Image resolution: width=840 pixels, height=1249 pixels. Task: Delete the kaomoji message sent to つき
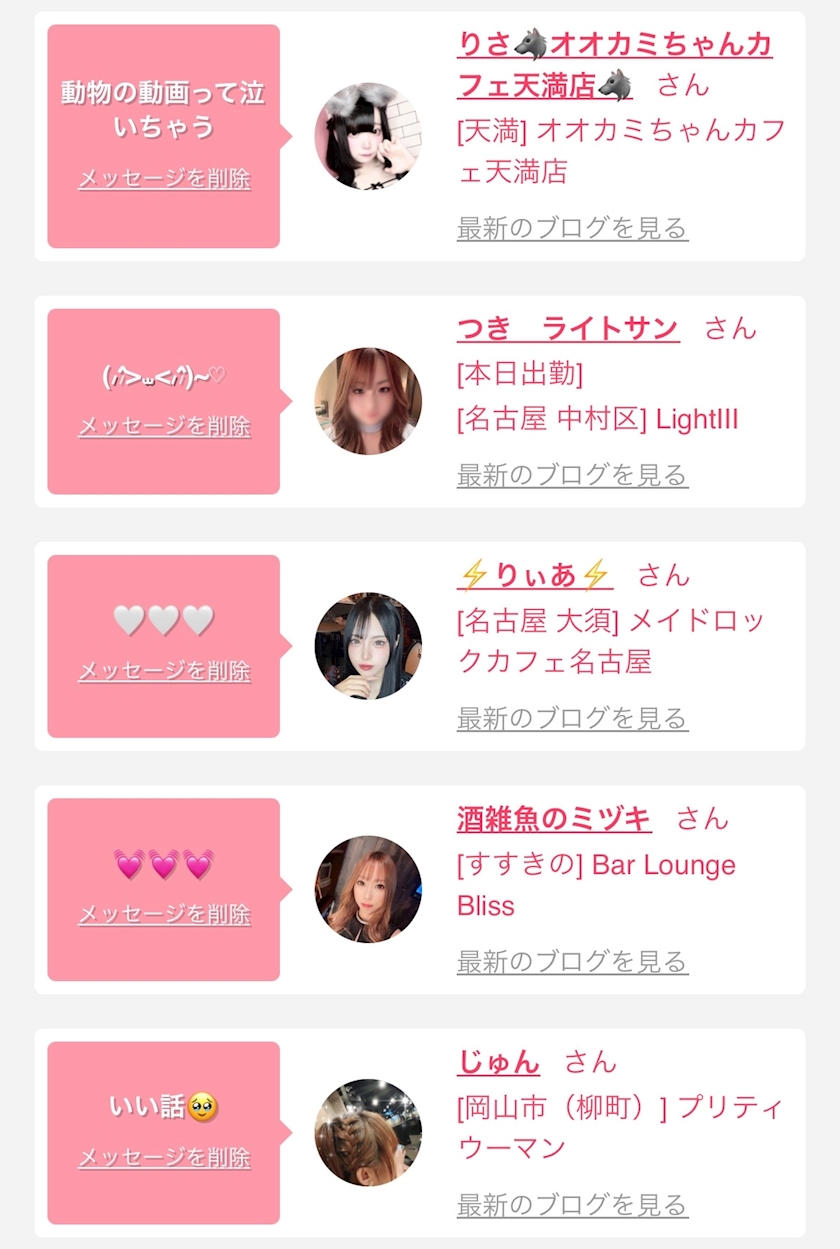pyautogui.click(x=164, y=426)
